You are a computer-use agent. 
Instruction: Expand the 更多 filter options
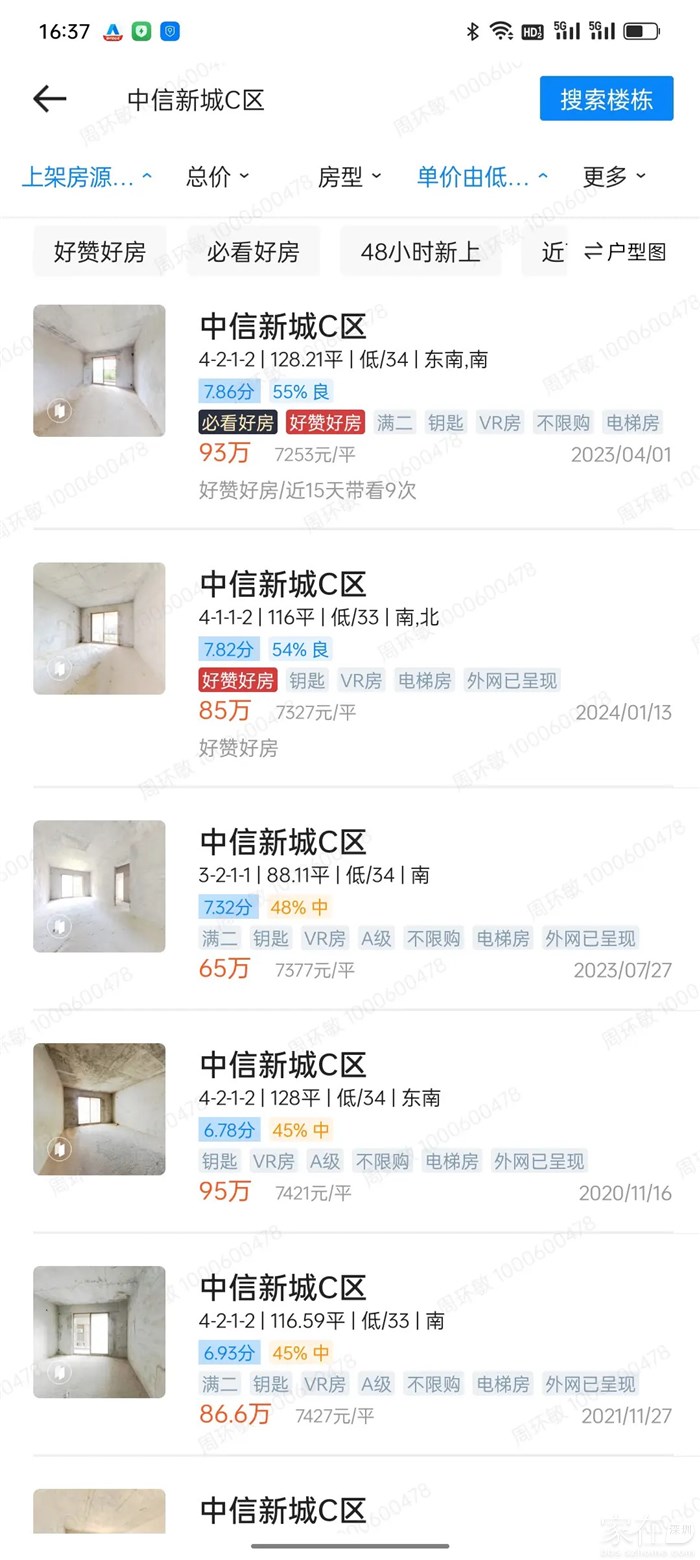pyautogui.click(x=614, y=177)
